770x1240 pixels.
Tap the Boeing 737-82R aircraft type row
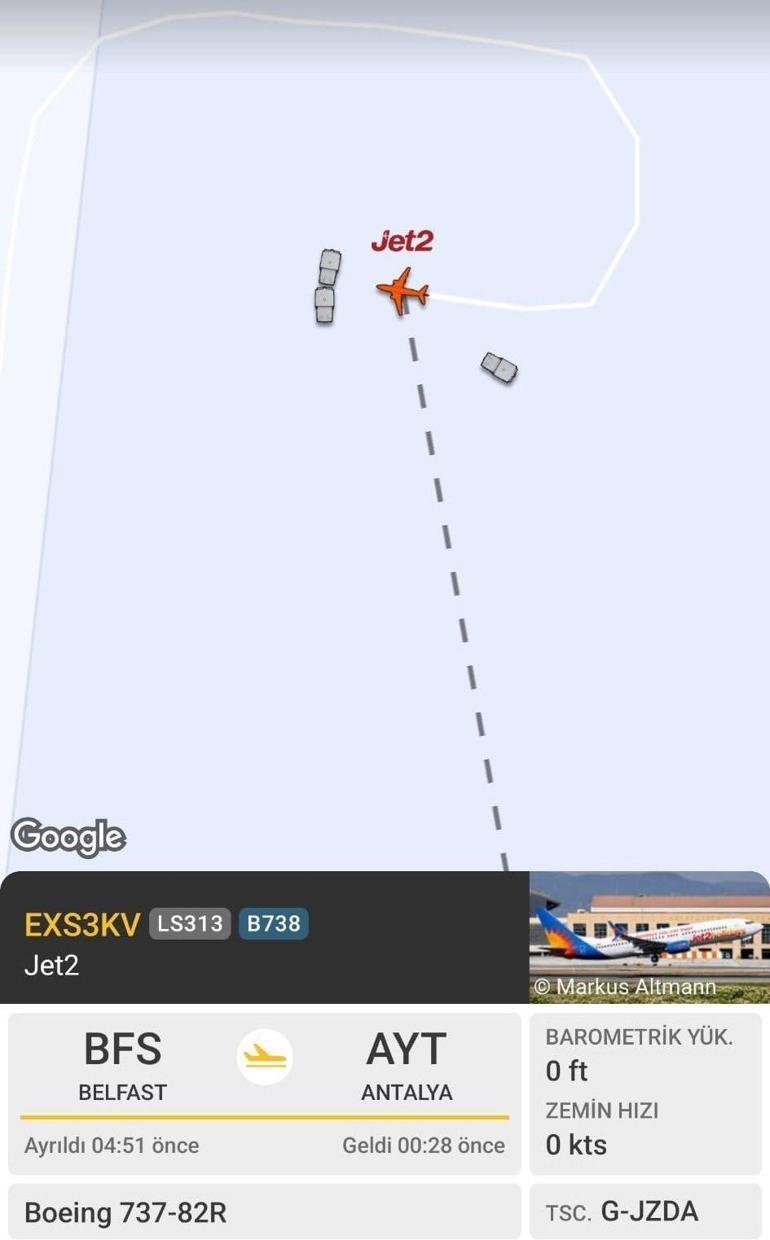[x=264, y=1212]
